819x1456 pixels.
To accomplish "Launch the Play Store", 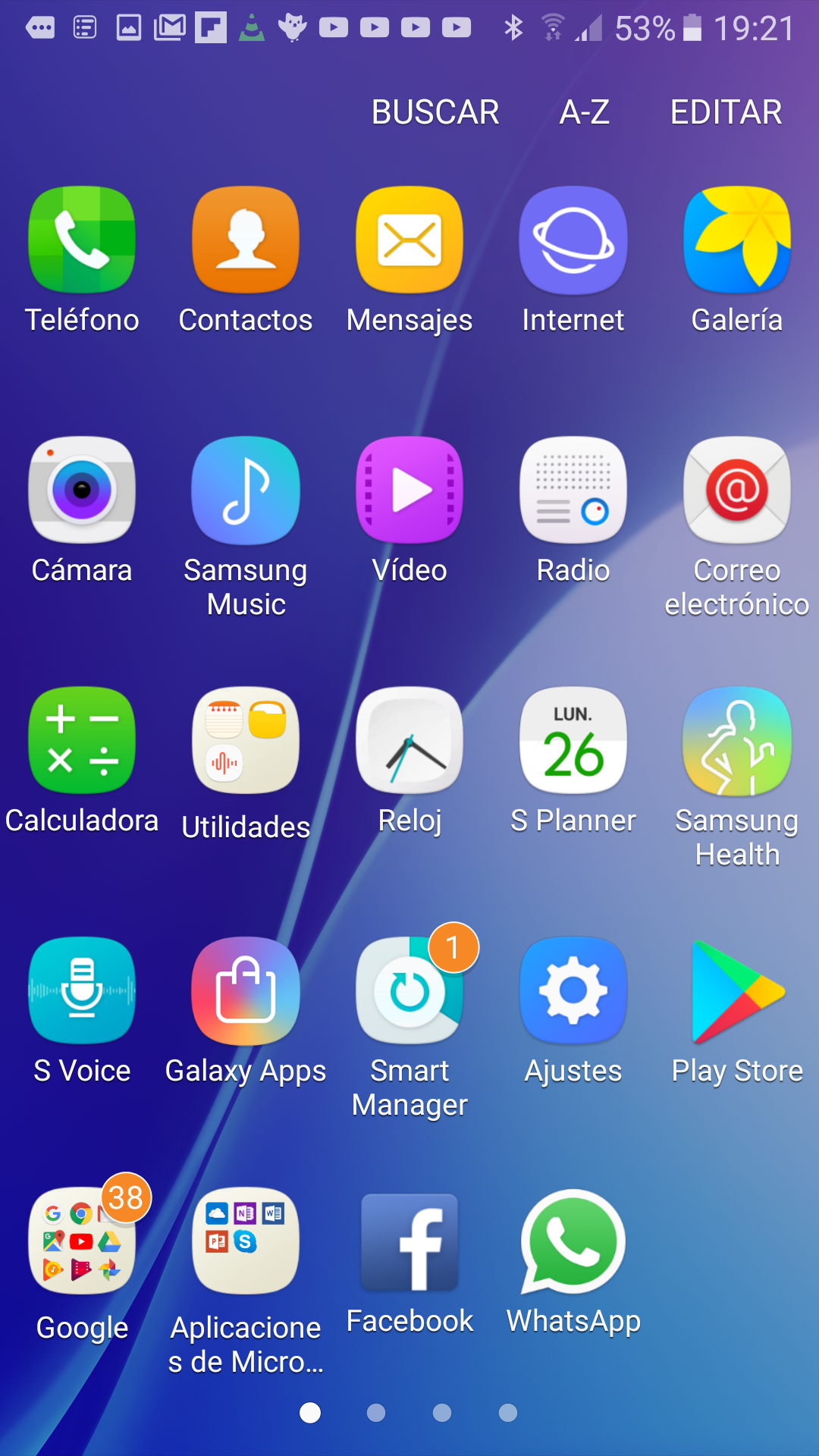I will 737,991.
